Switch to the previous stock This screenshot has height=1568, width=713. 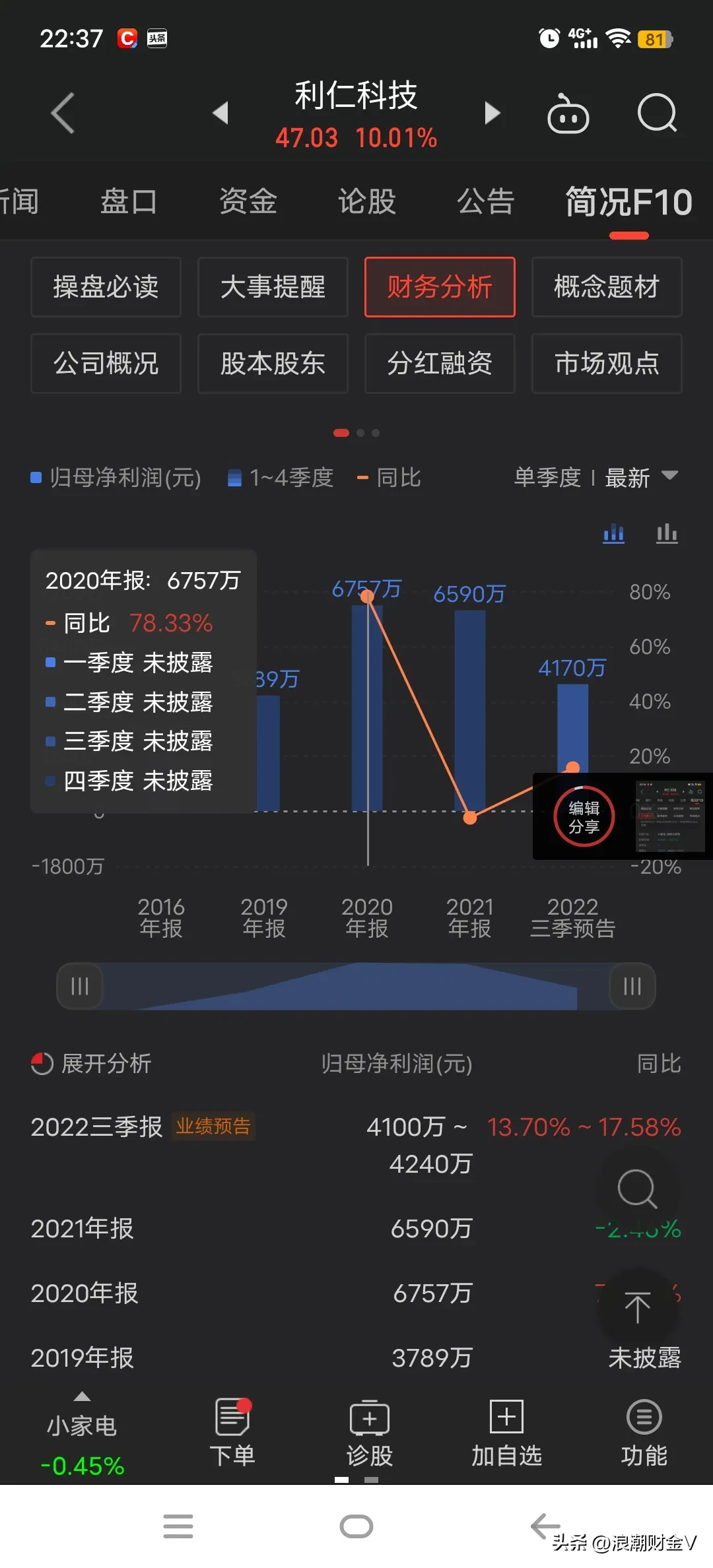coord(221,113)
